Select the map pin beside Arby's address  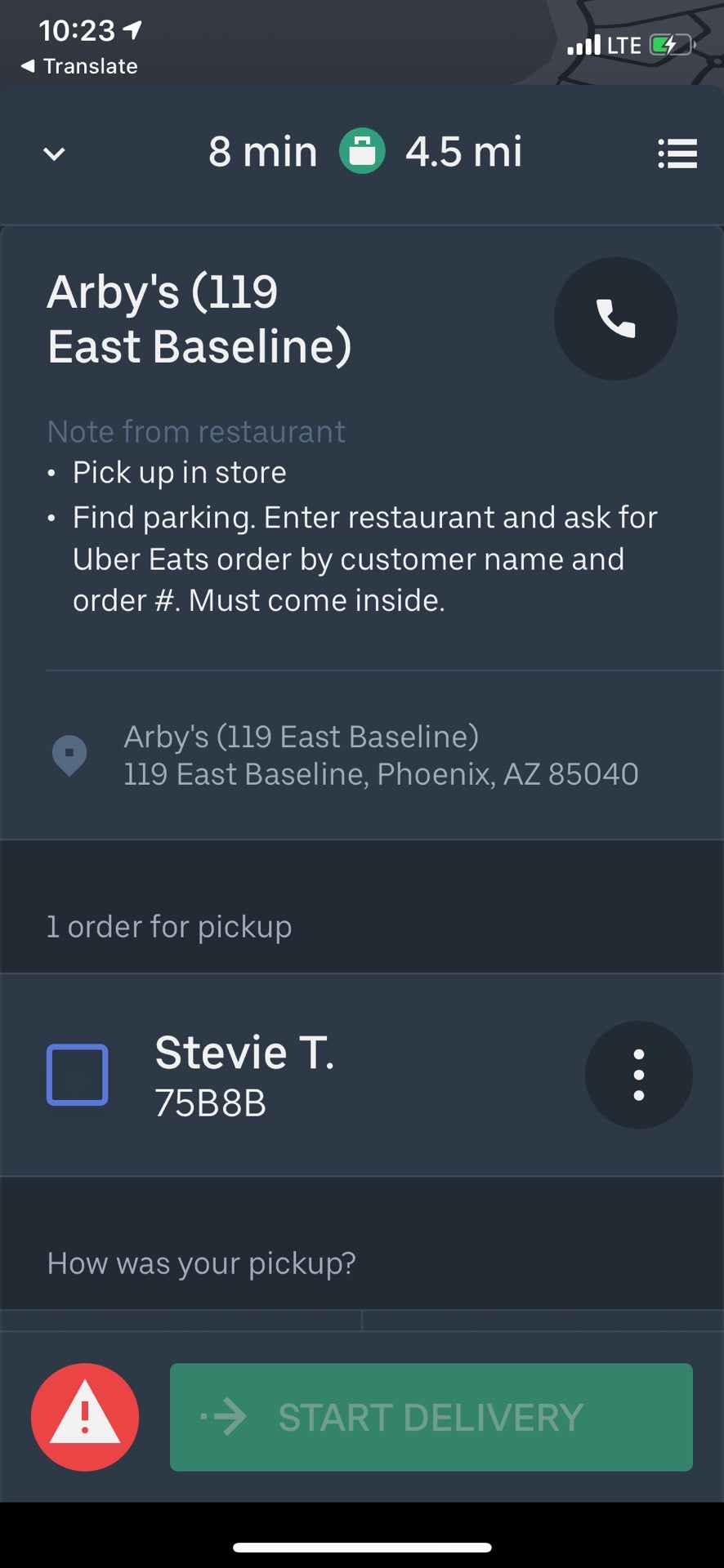[x=70, y=754]
